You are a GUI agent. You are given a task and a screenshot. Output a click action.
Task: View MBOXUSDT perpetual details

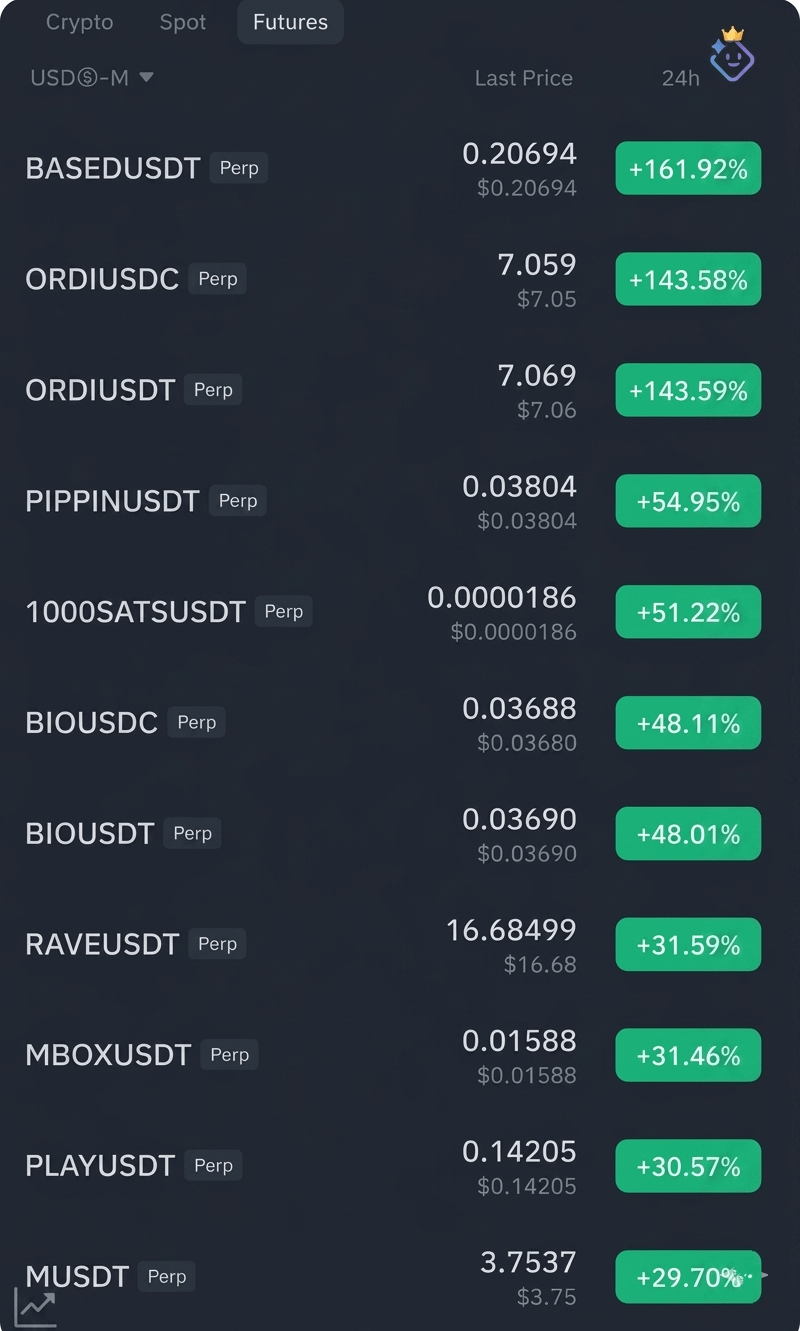click(108, 1056)
